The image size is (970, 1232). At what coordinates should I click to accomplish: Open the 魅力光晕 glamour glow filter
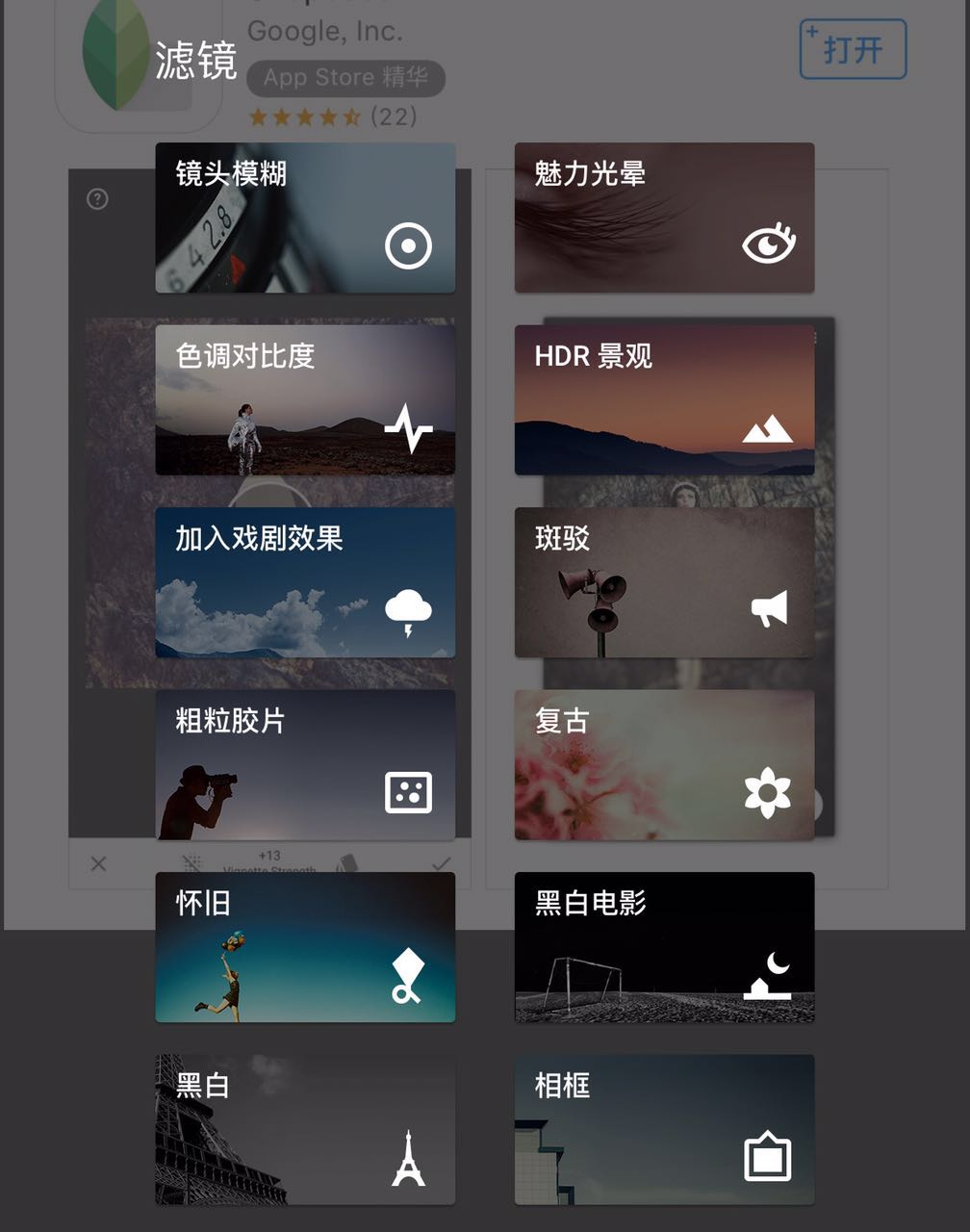664,218
